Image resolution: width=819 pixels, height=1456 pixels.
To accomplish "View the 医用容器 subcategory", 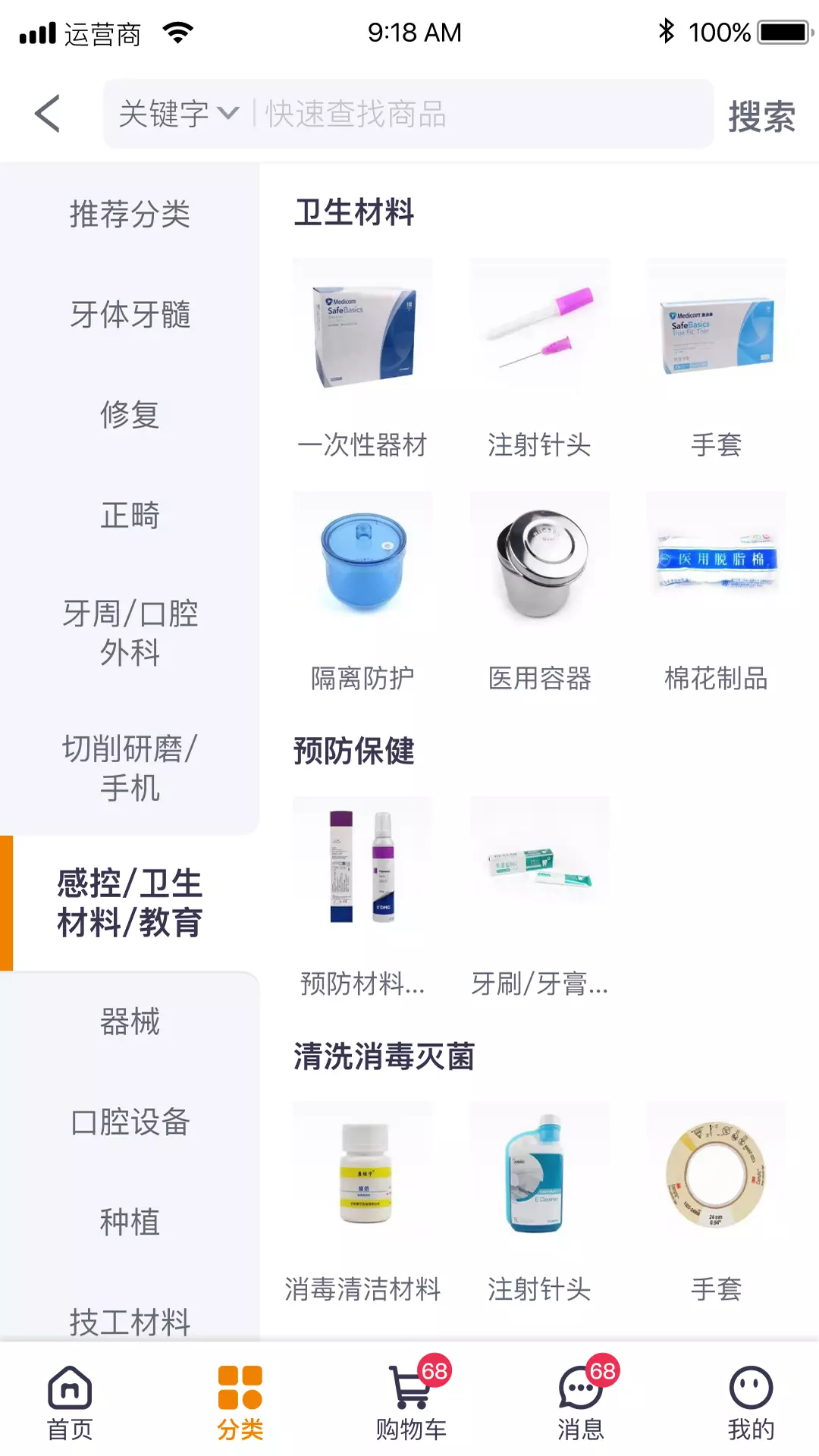I will click(x=539, y=593).
